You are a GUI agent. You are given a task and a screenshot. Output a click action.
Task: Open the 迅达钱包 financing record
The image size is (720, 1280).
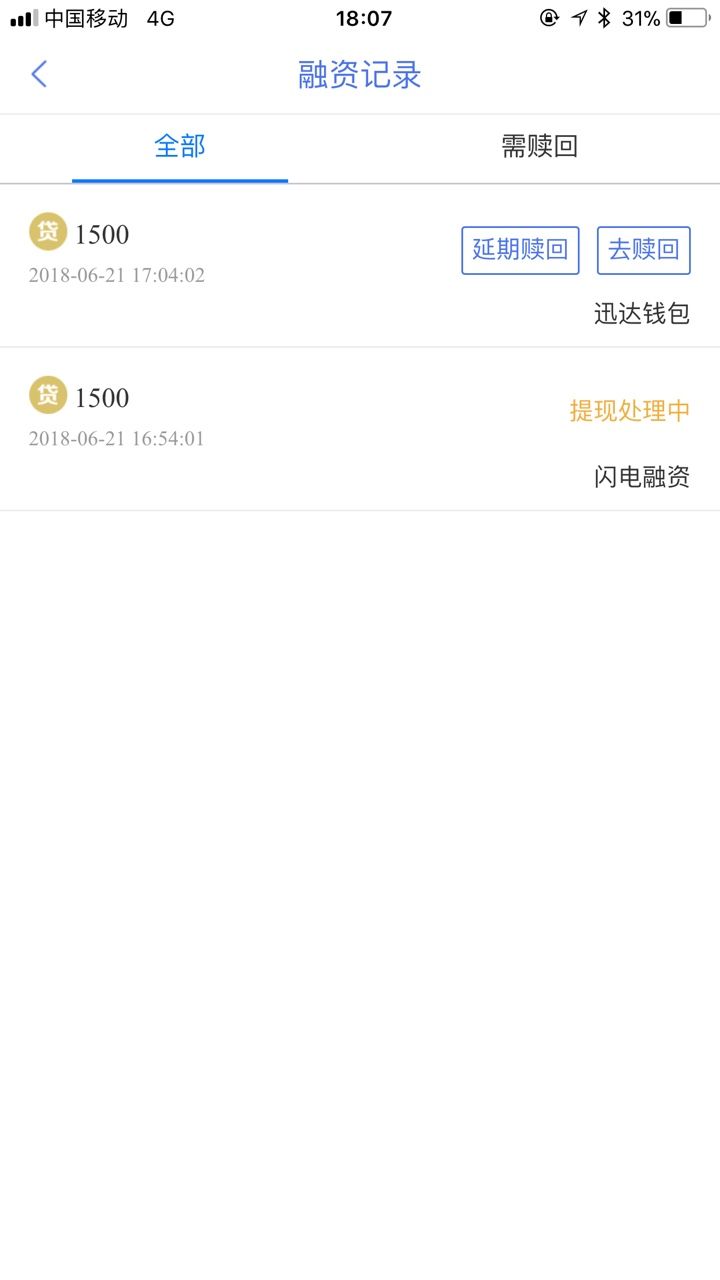[360, 266]
